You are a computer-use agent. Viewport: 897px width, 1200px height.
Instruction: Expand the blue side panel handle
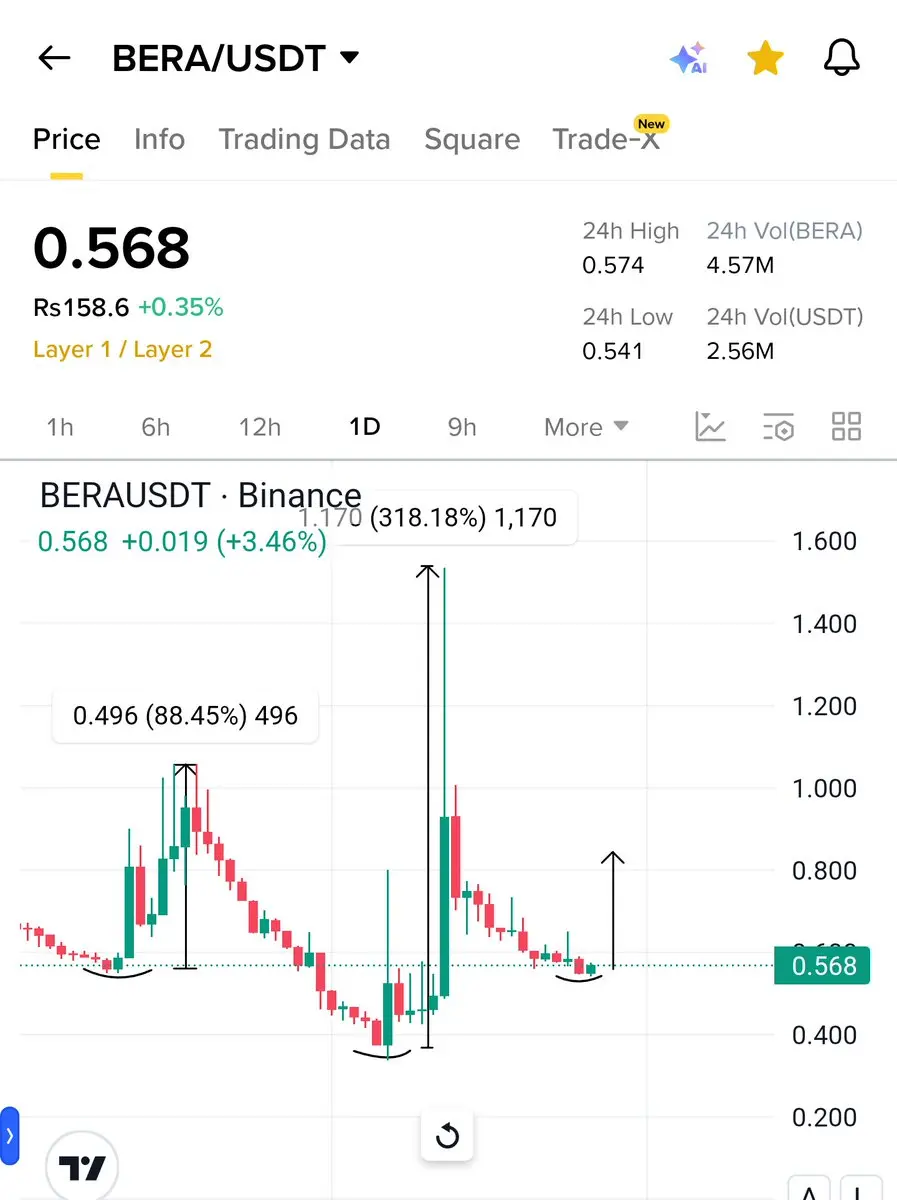(9, 1136)
